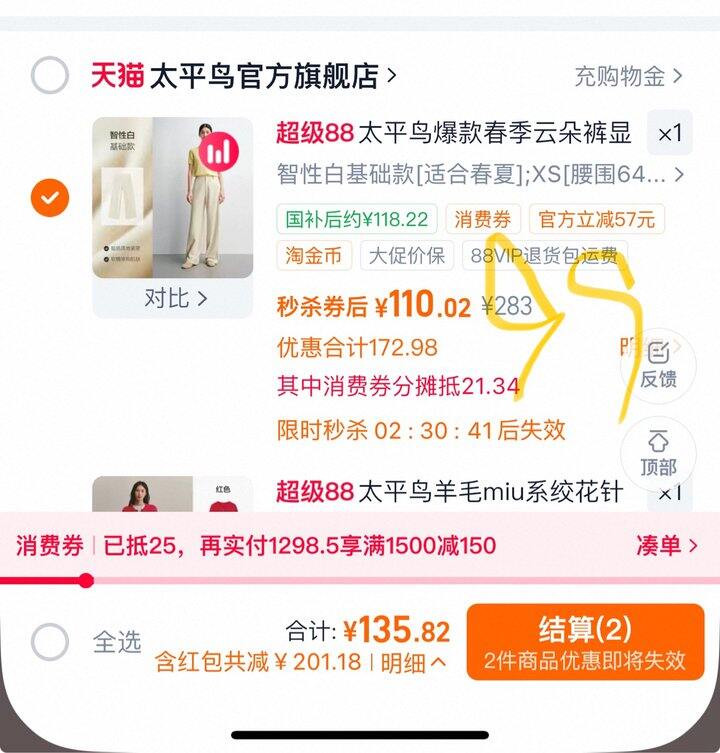The width and height of the screenshot is (720, 753).
Task: Select all items from 太平鸟官方旗舰店
Action: click(50, 75)
